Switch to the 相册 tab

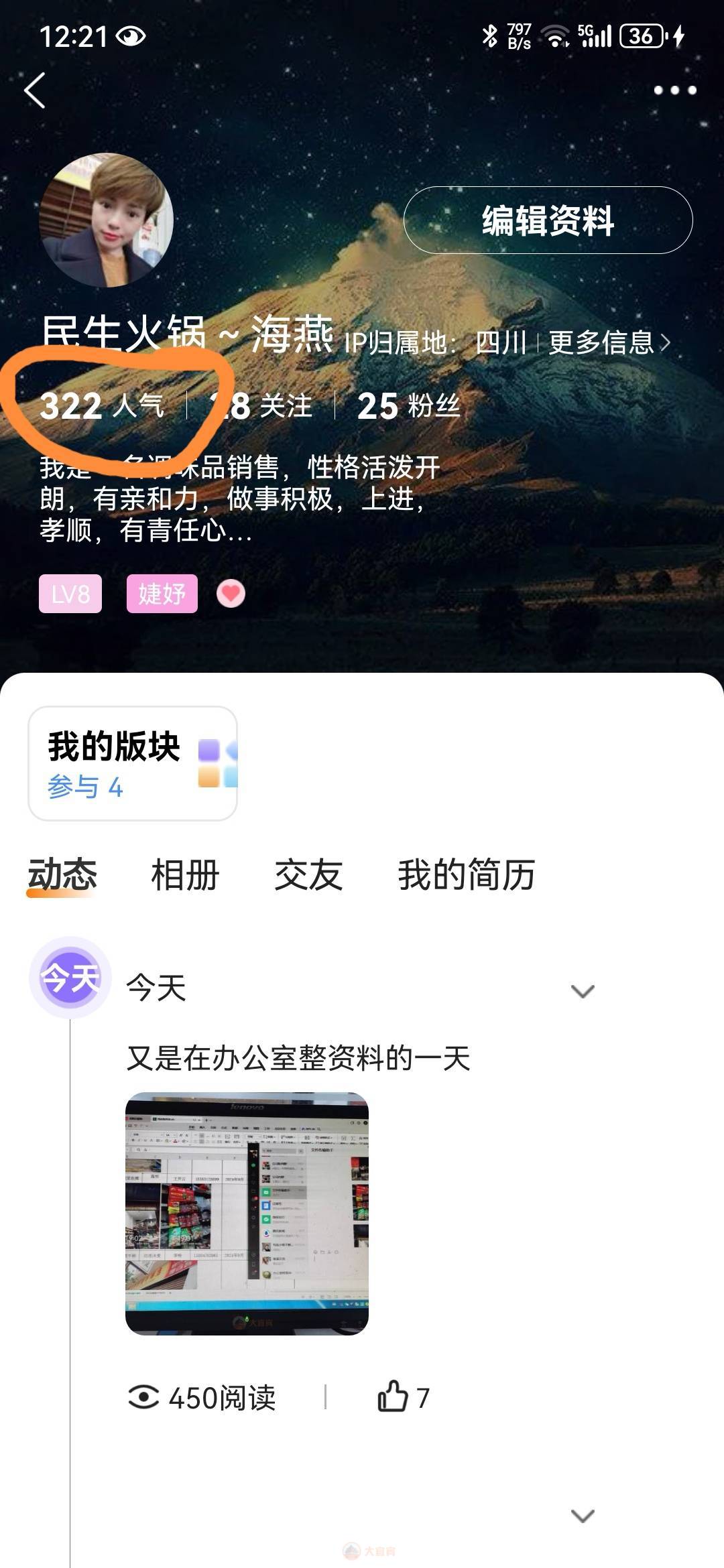(x=185, y=875)
